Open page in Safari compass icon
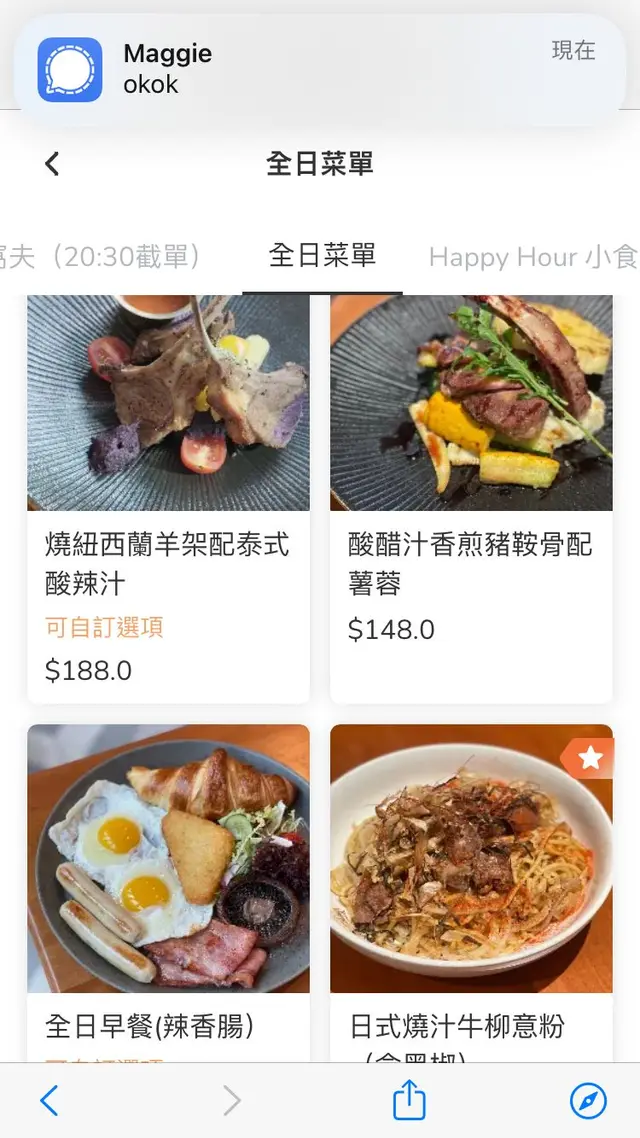This screenshot has width=640, height=1138. (588, 1101)
